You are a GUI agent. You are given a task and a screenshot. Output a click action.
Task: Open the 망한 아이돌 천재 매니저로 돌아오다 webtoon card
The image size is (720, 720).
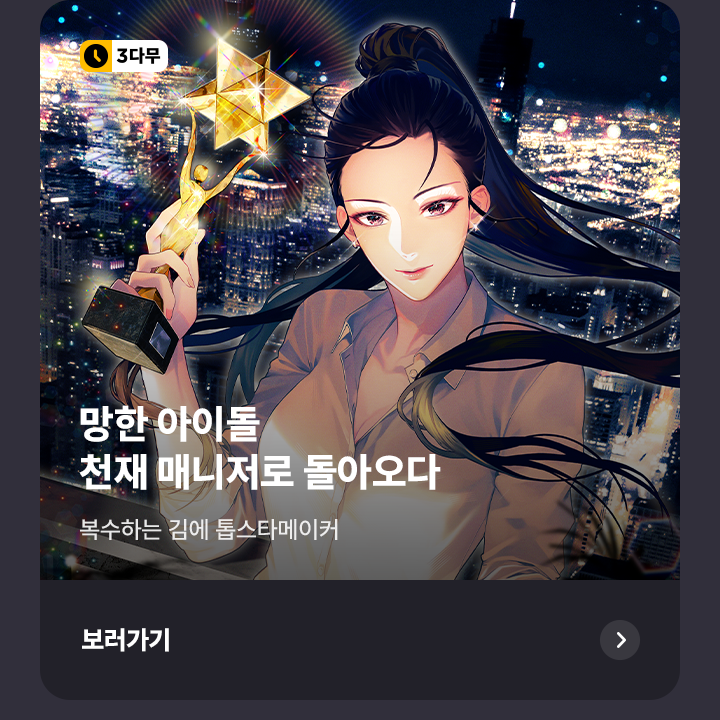360,300
